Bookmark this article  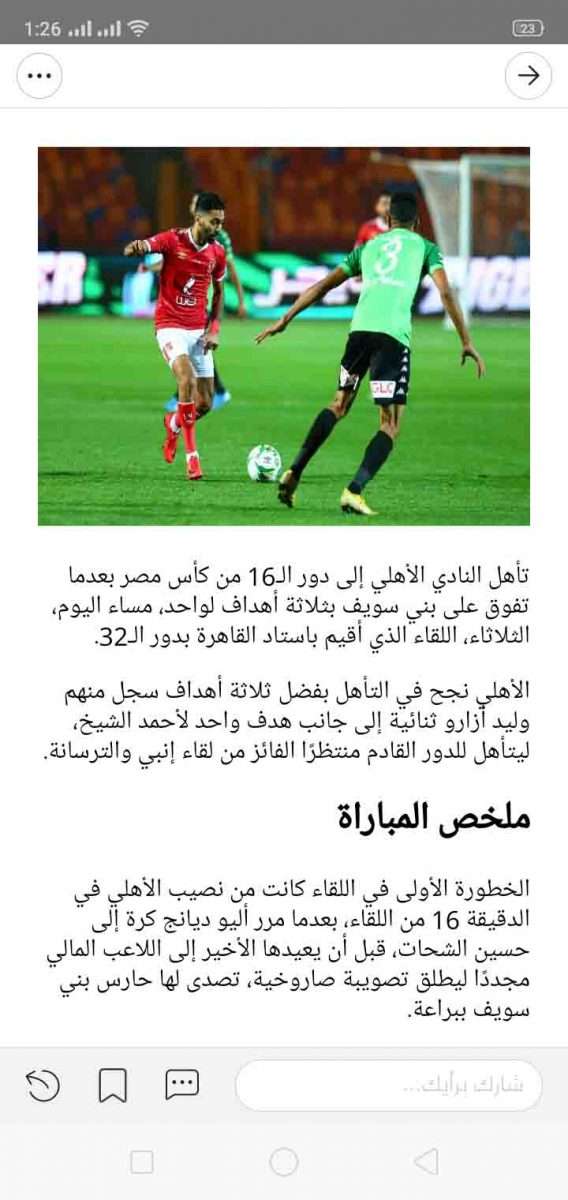[x=113, y=1086]
